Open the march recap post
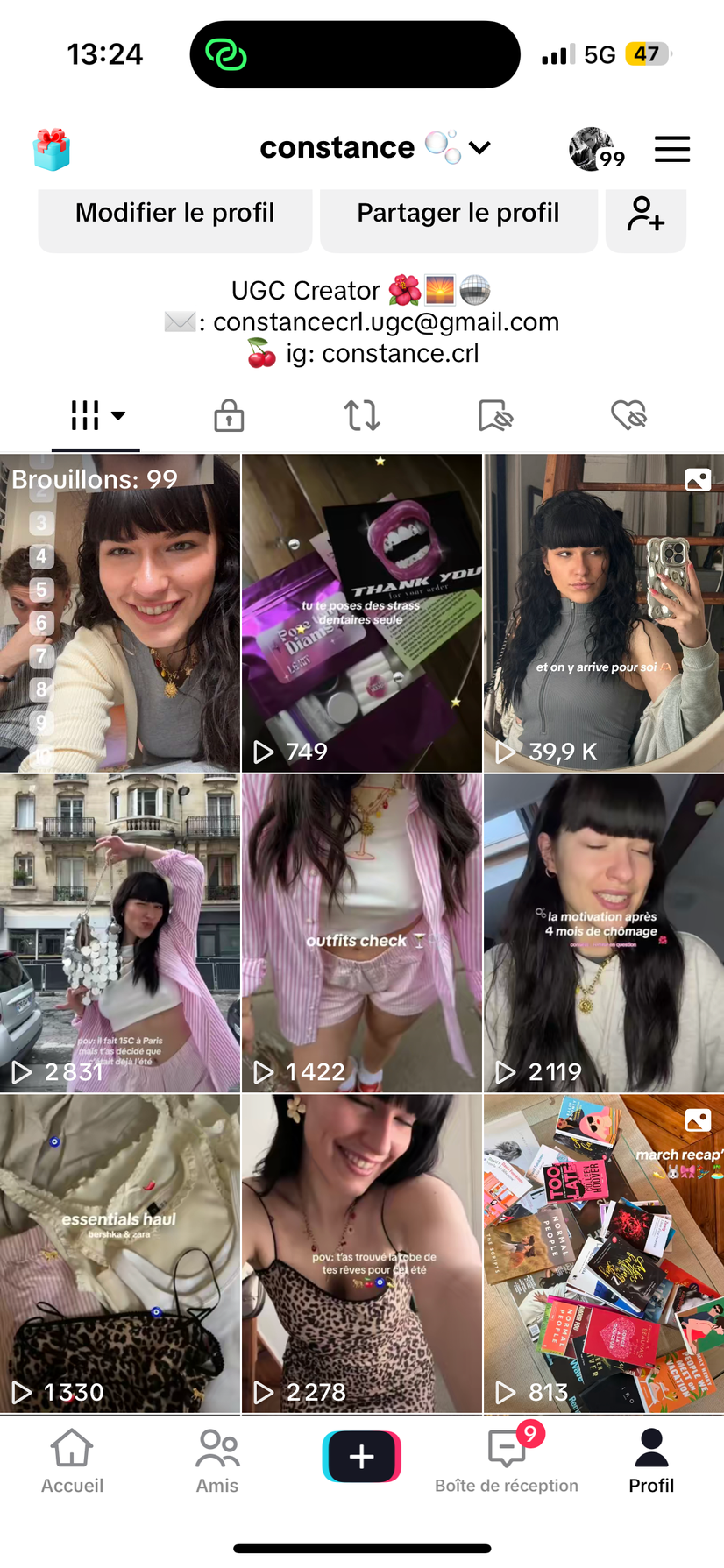 point(604,1253)
